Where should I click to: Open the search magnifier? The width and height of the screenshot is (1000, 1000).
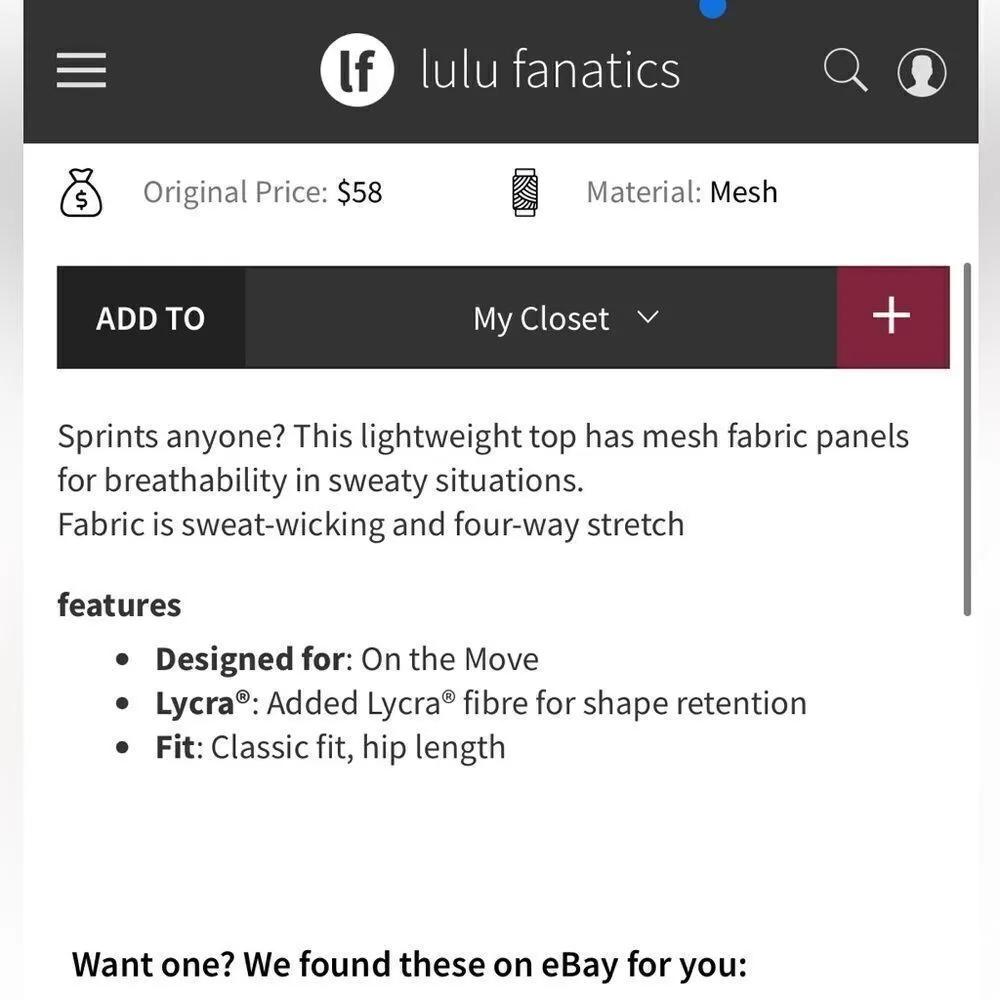click(845, 71)
